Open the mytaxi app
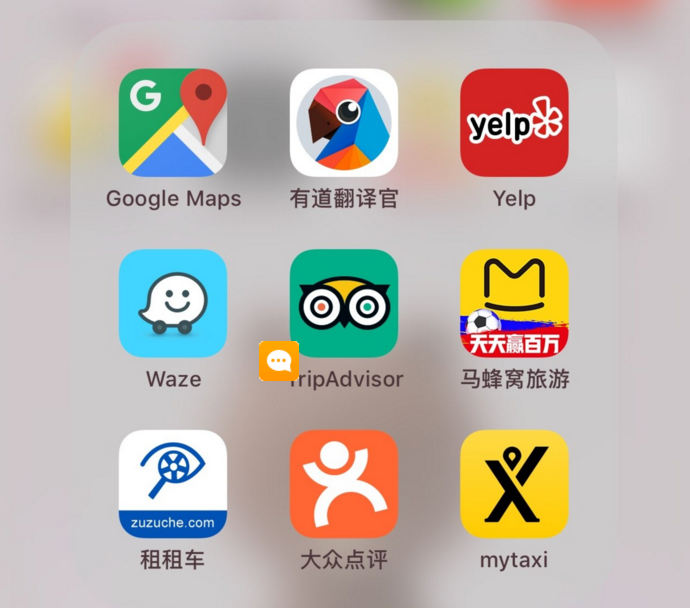690x608 pixels. (x=514, y=484)
